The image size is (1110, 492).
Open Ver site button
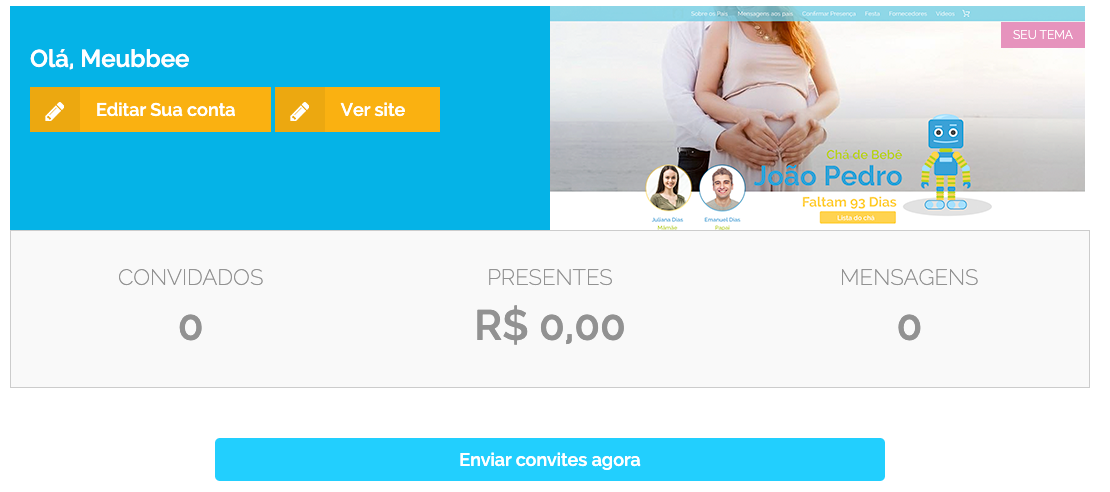[357, 110]
